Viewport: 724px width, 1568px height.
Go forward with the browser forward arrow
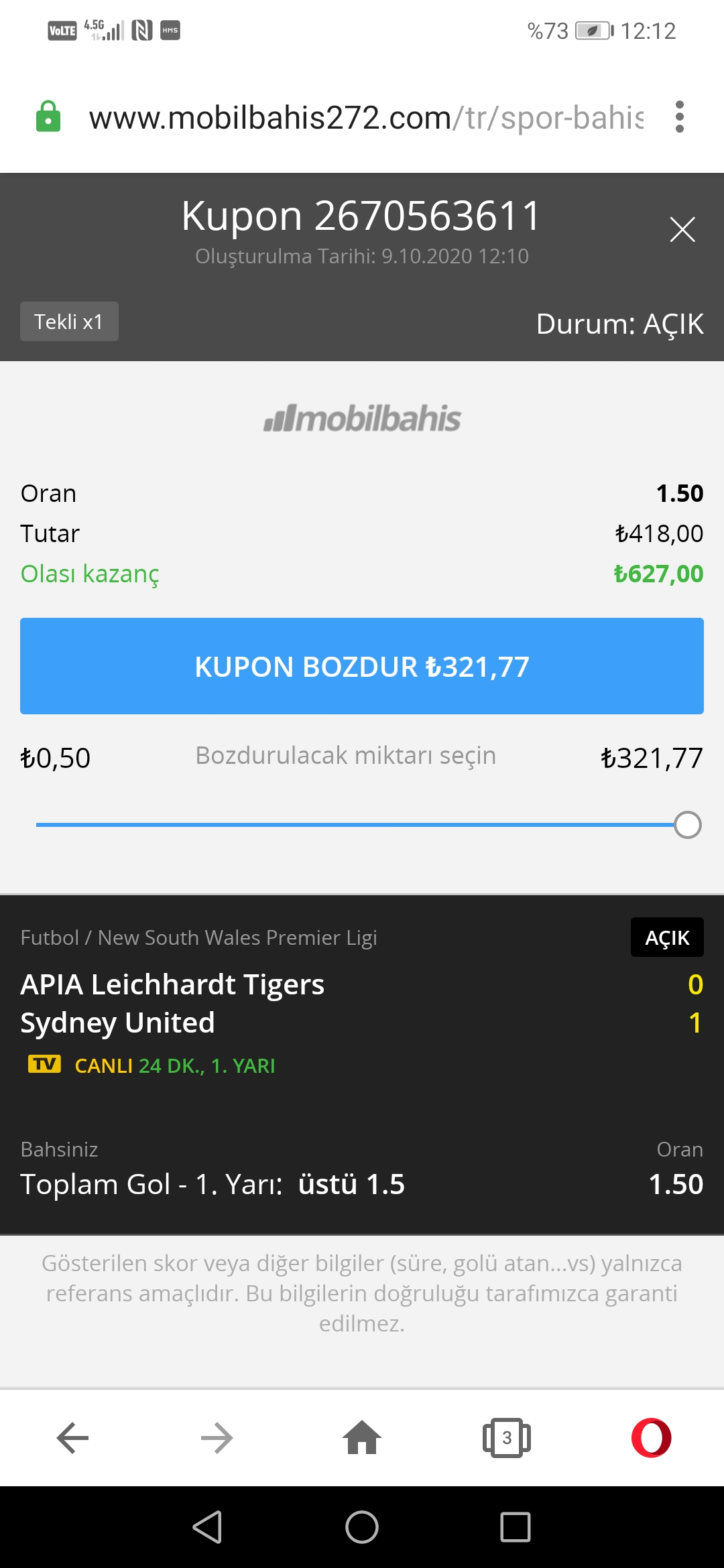217,1438
